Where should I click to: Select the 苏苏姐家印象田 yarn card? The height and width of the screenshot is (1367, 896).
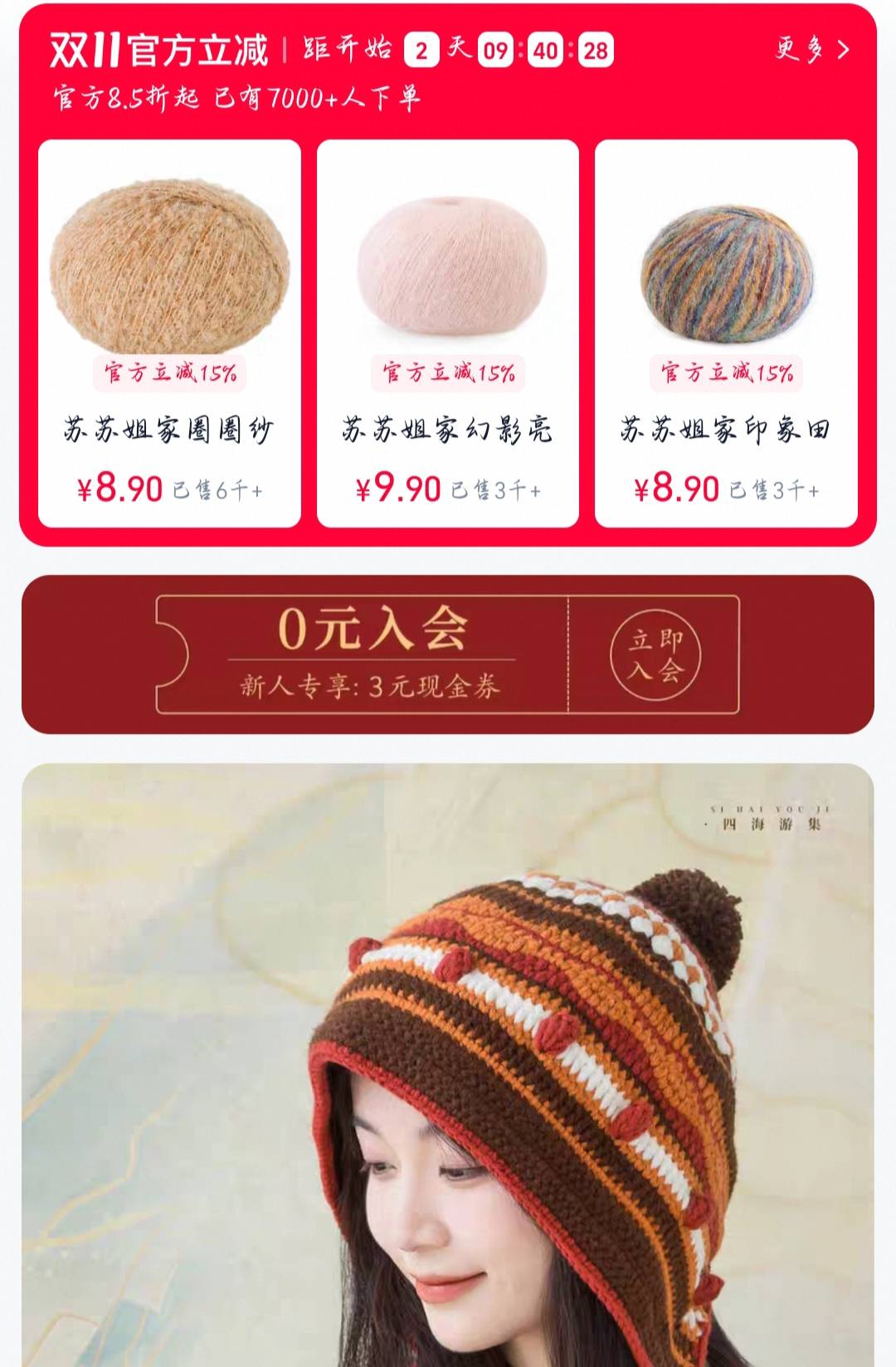click(726, 333)
